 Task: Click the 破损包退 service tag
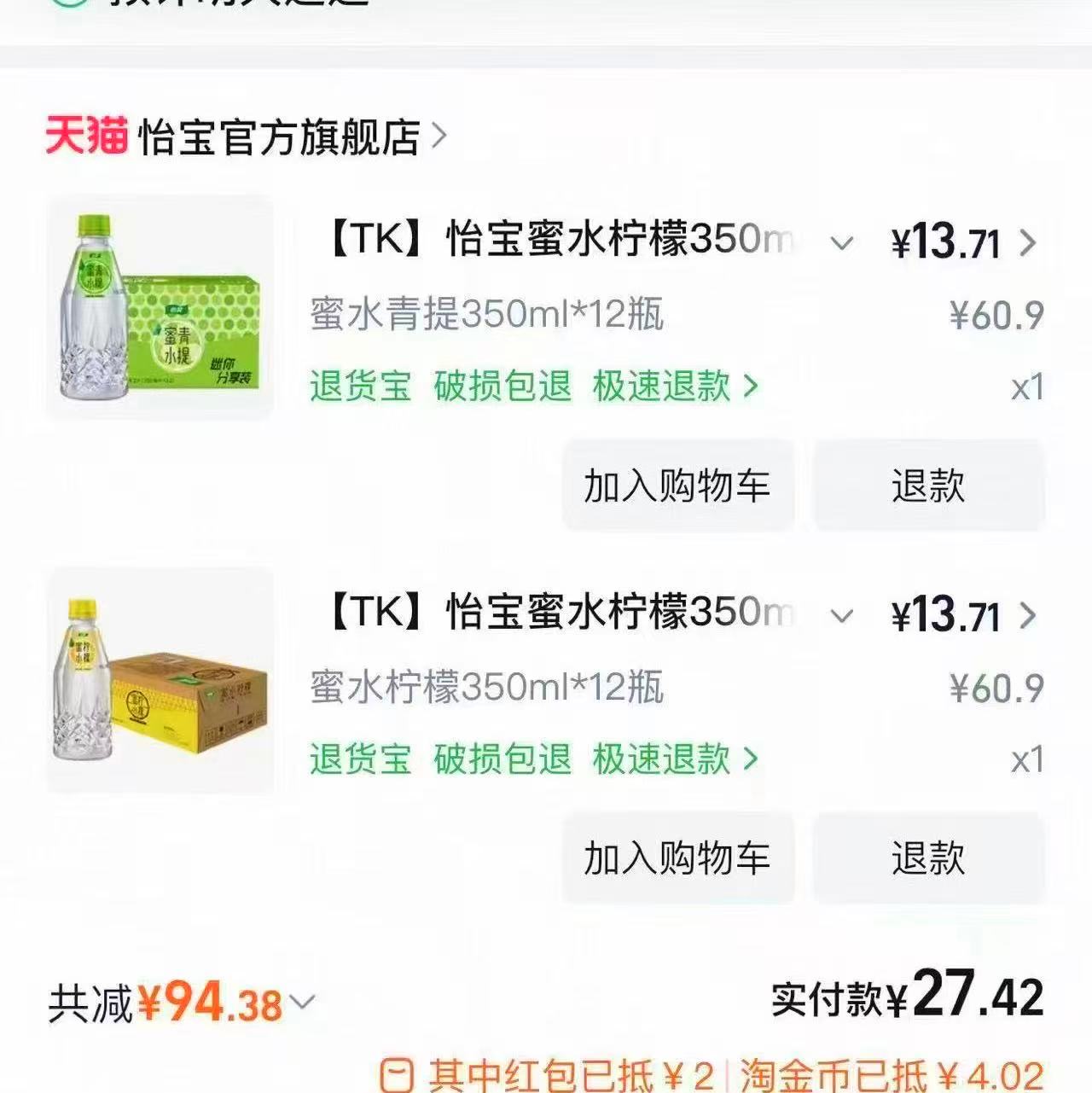pyautogui.click(x=501, y=387)
